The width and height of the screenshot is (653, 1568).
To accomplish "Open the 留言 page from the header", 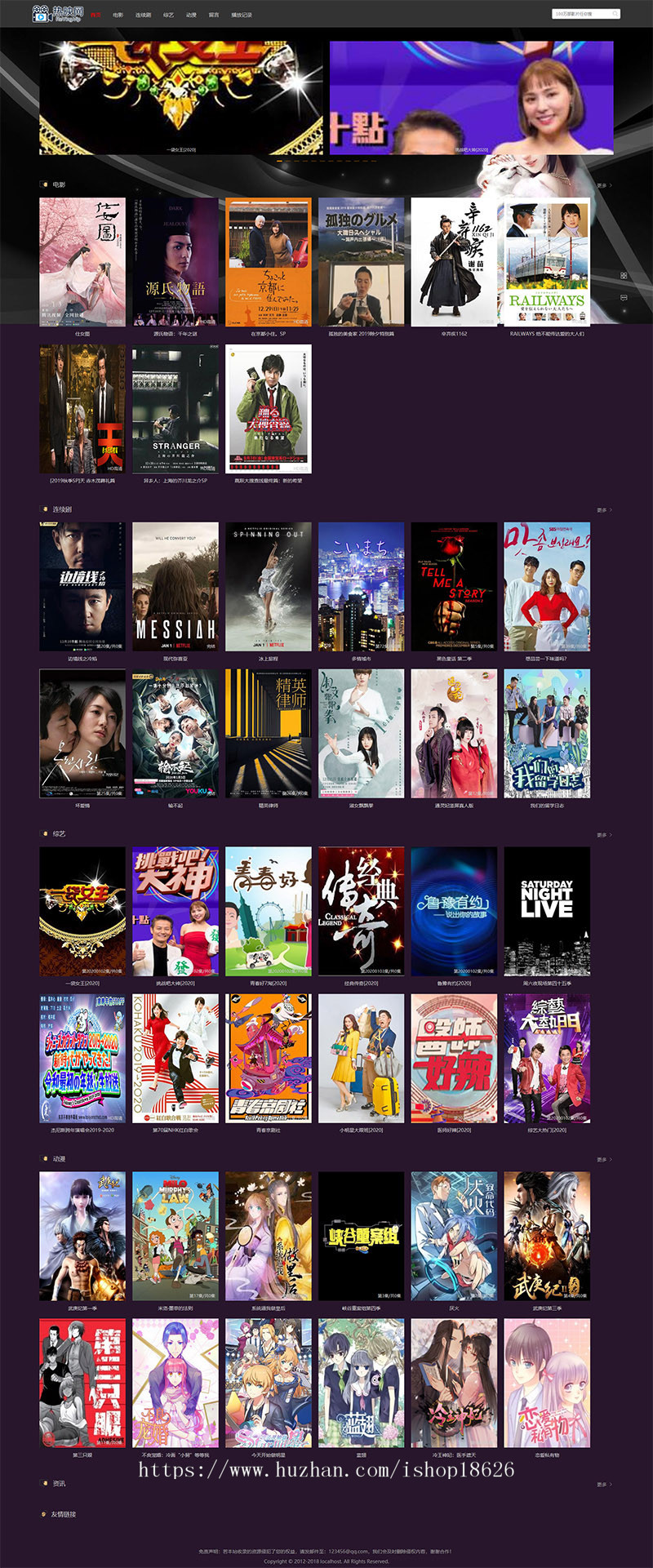I will coord(214,15).
